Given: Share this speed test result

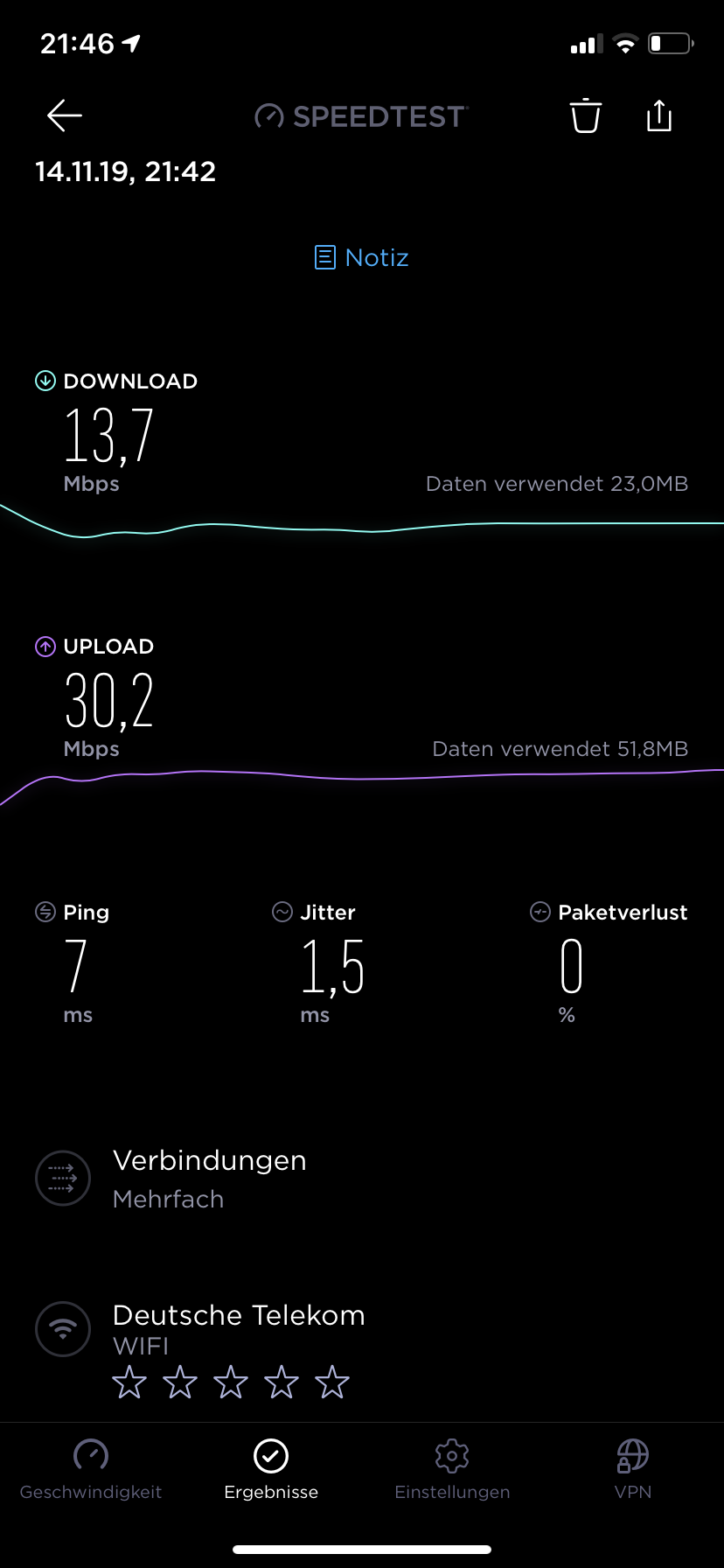Looking at the screenshot, I should click(x=659, y=115).
